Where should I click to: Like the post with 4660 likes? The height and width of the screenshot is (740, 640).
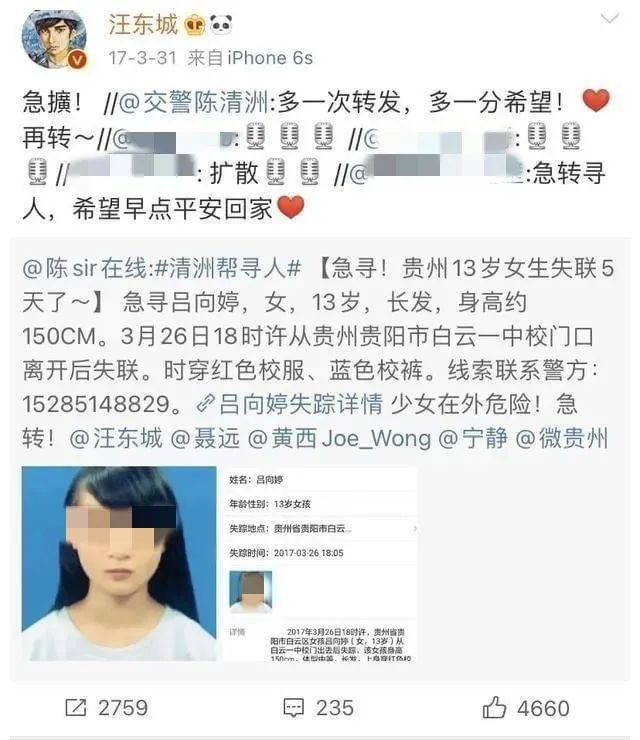pos(526,708)
